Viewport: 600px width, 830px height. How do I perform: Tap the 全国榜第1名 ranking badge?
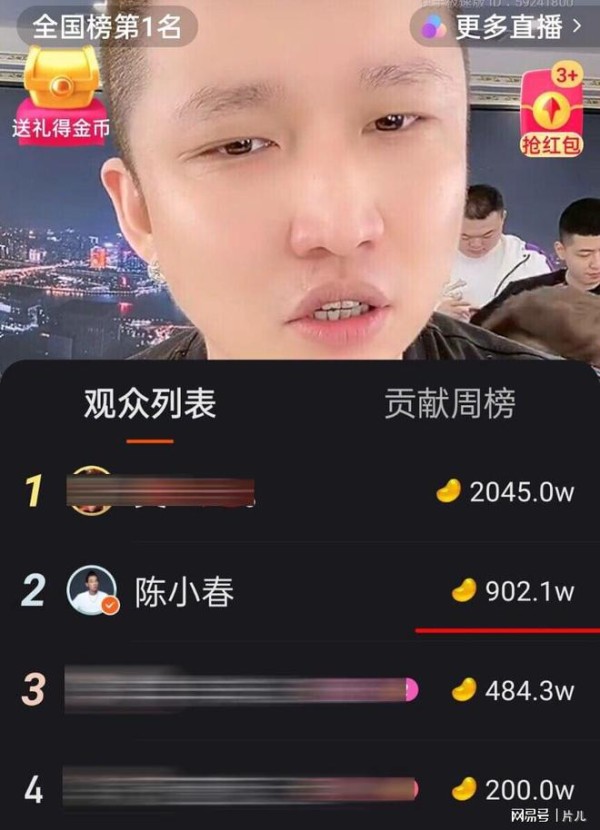pyautogui.click(x=107, y=26)
